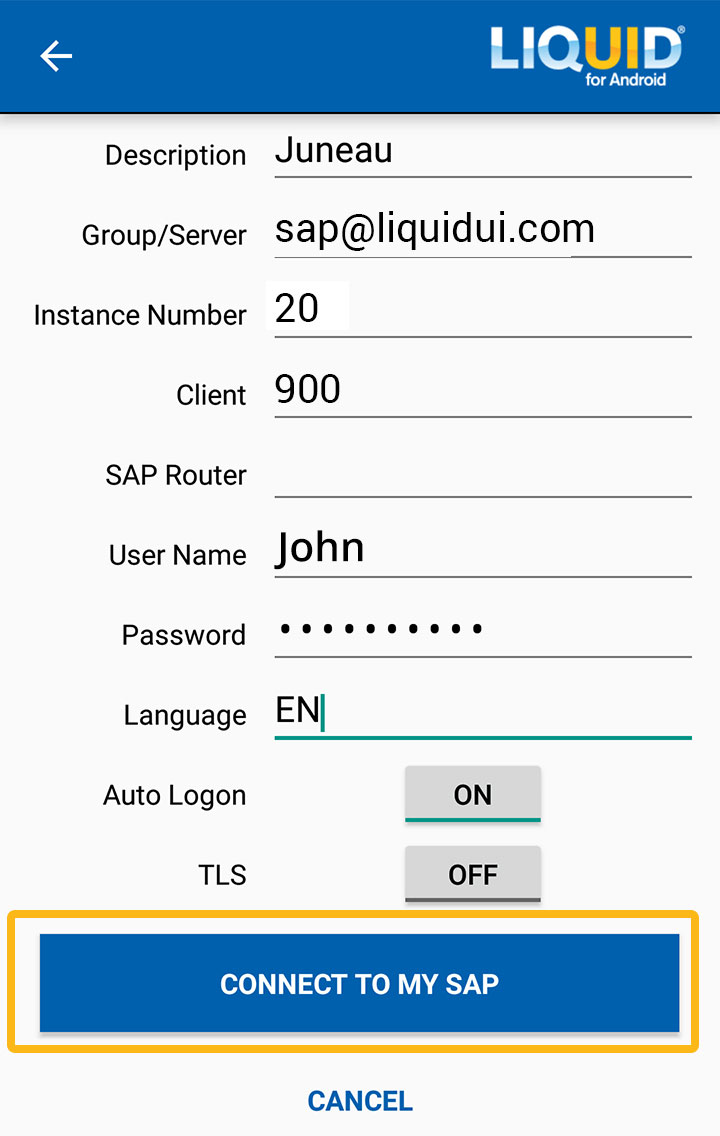
Task: Go back using the arrow icon
Action: [x=56, y=56]
